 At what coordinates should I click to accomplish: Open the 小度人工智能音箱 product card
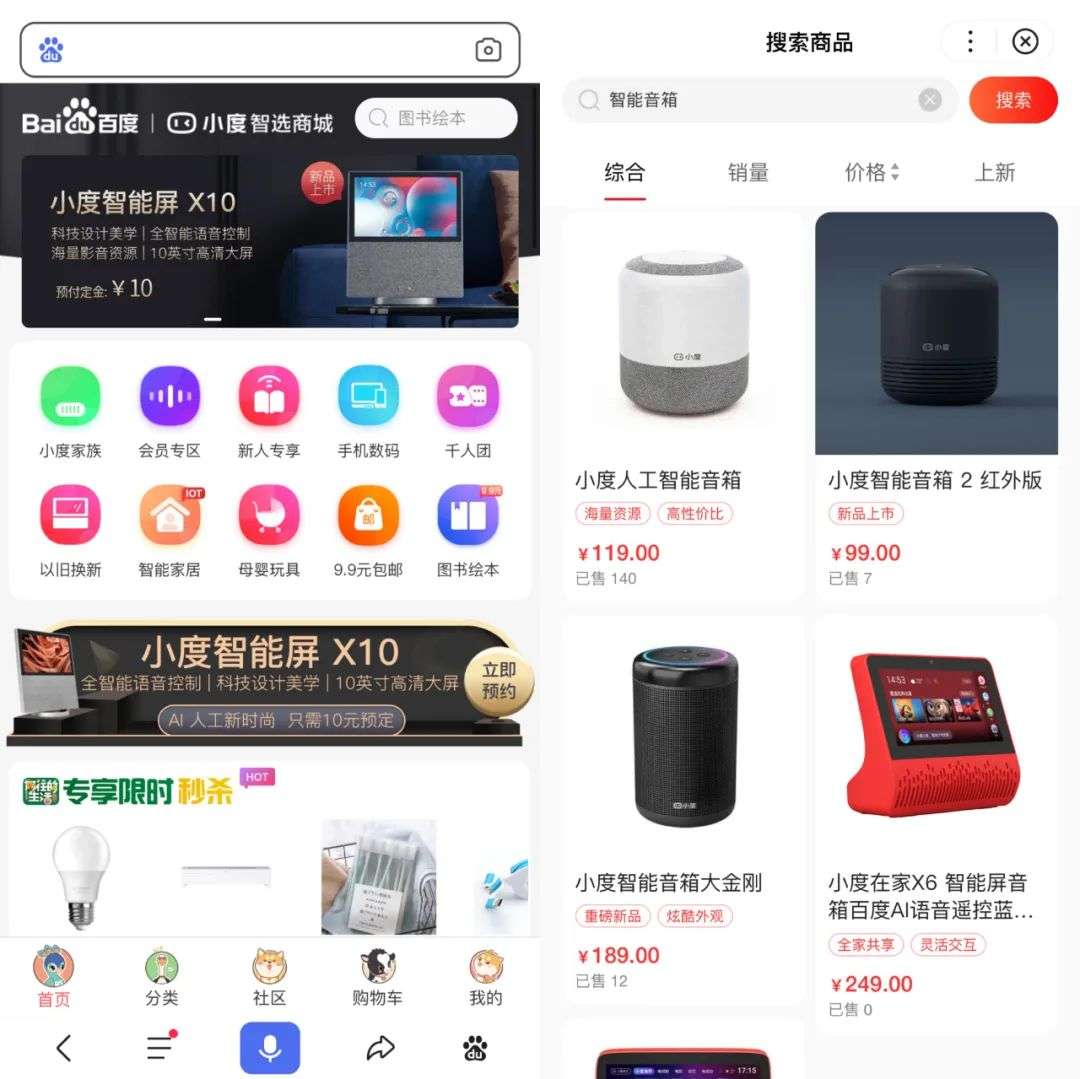[683, 405]
